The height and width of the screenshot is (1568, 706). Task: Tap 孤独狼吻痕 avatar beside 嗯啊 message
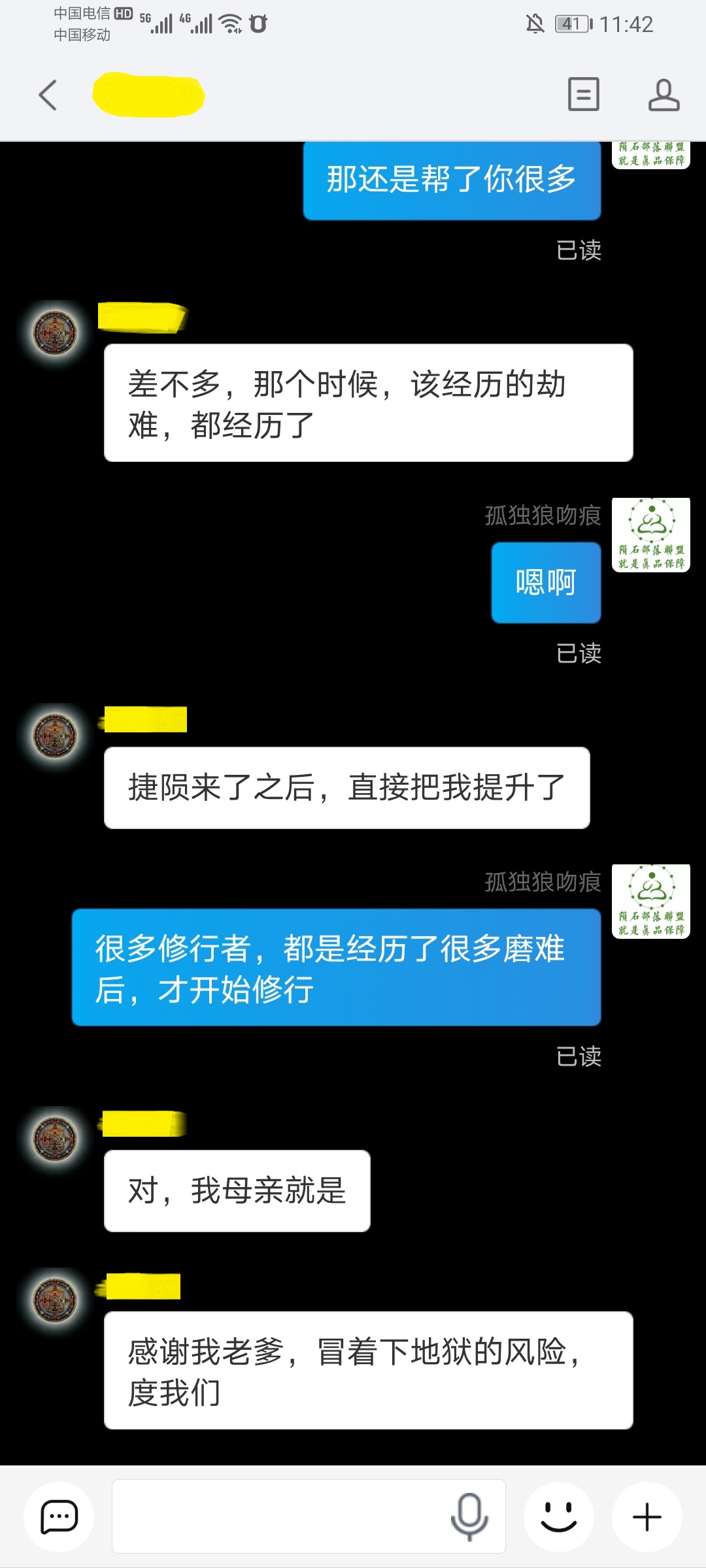click(x=651, y=534)
